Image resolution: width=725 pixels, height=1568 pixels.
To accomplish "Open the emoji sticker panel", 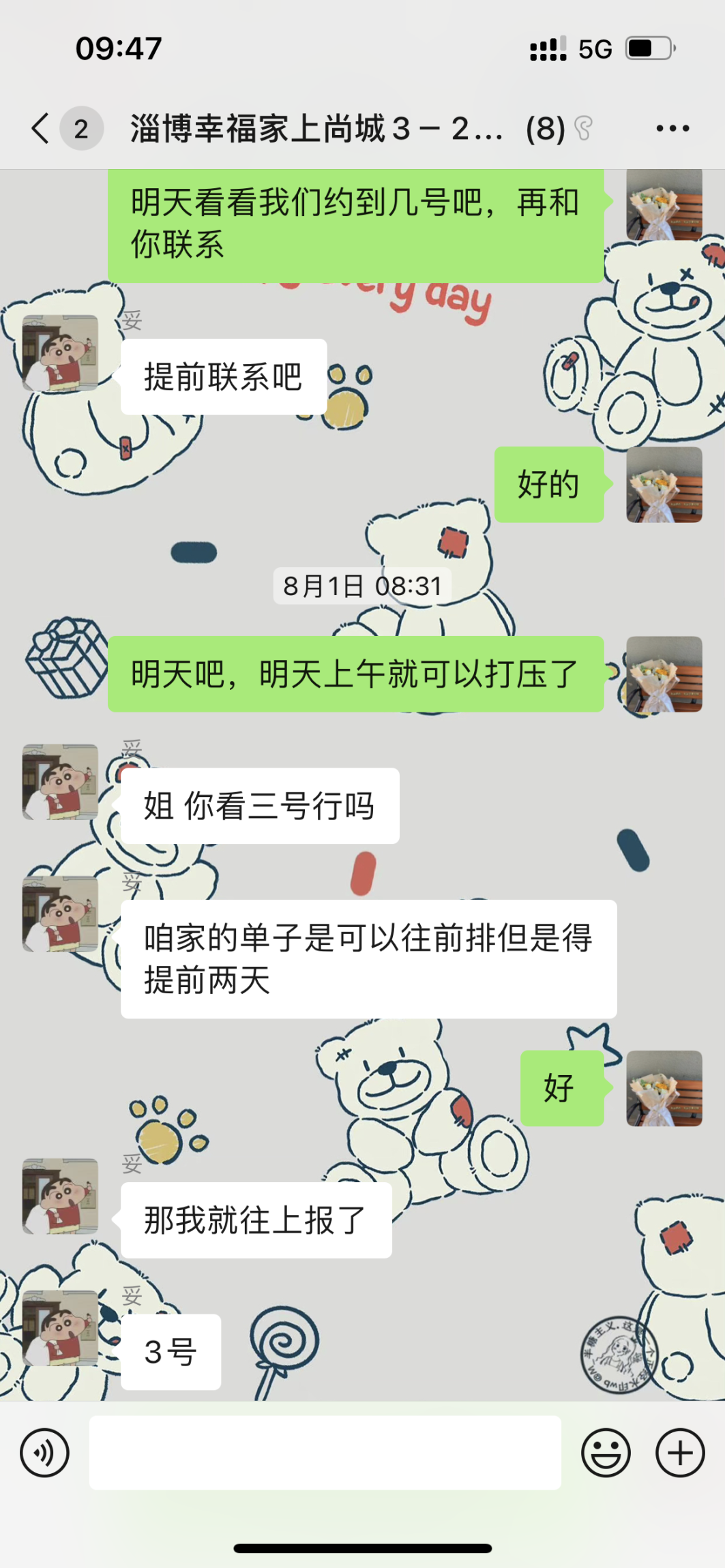I will click(x=605, y=1453).
